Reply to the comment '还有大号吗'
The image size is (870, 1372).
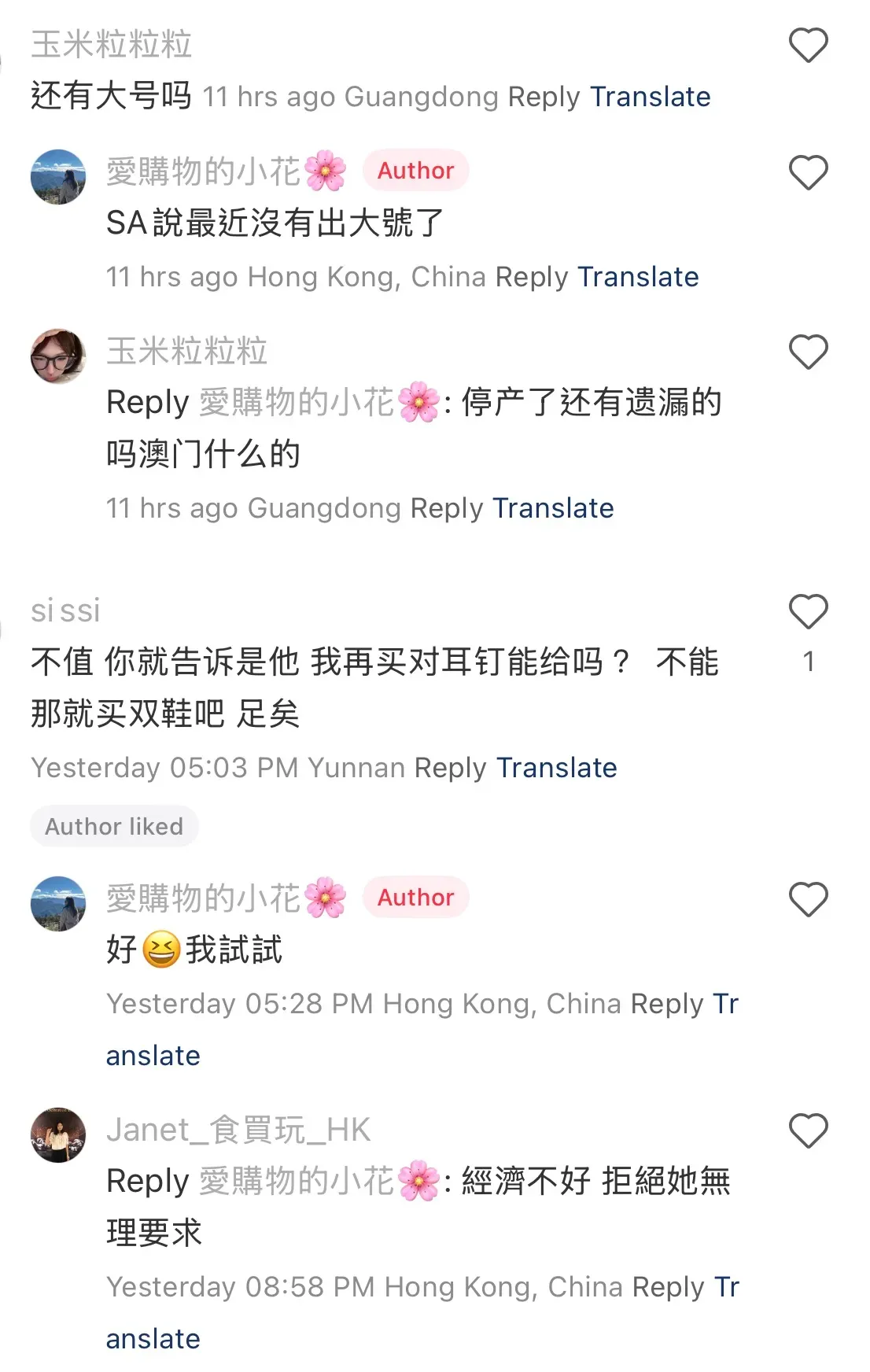pyautogui.click(x=544, y=97)
